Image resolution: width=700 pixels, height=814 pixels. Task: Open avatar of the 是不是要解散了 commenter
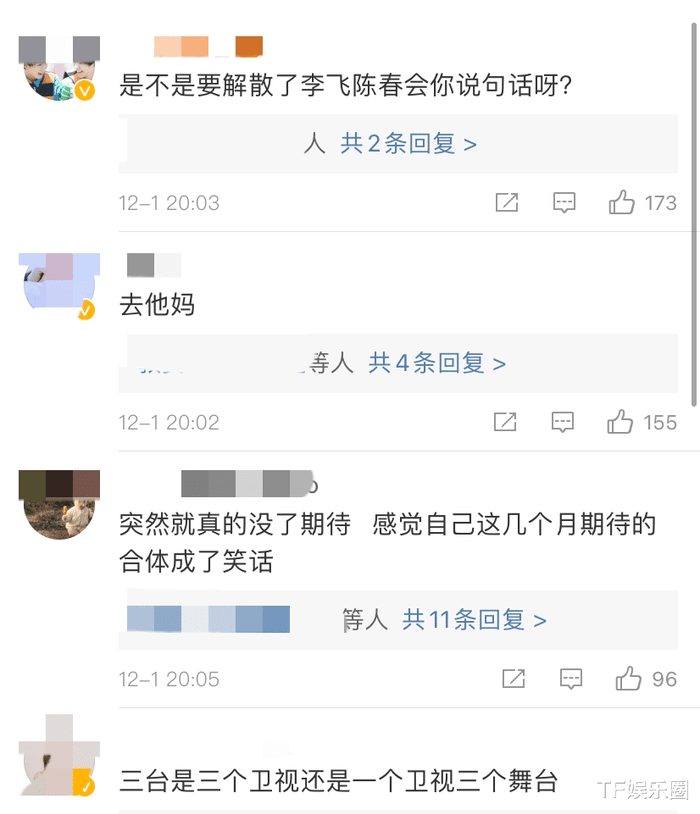click(x=59, y=68)
